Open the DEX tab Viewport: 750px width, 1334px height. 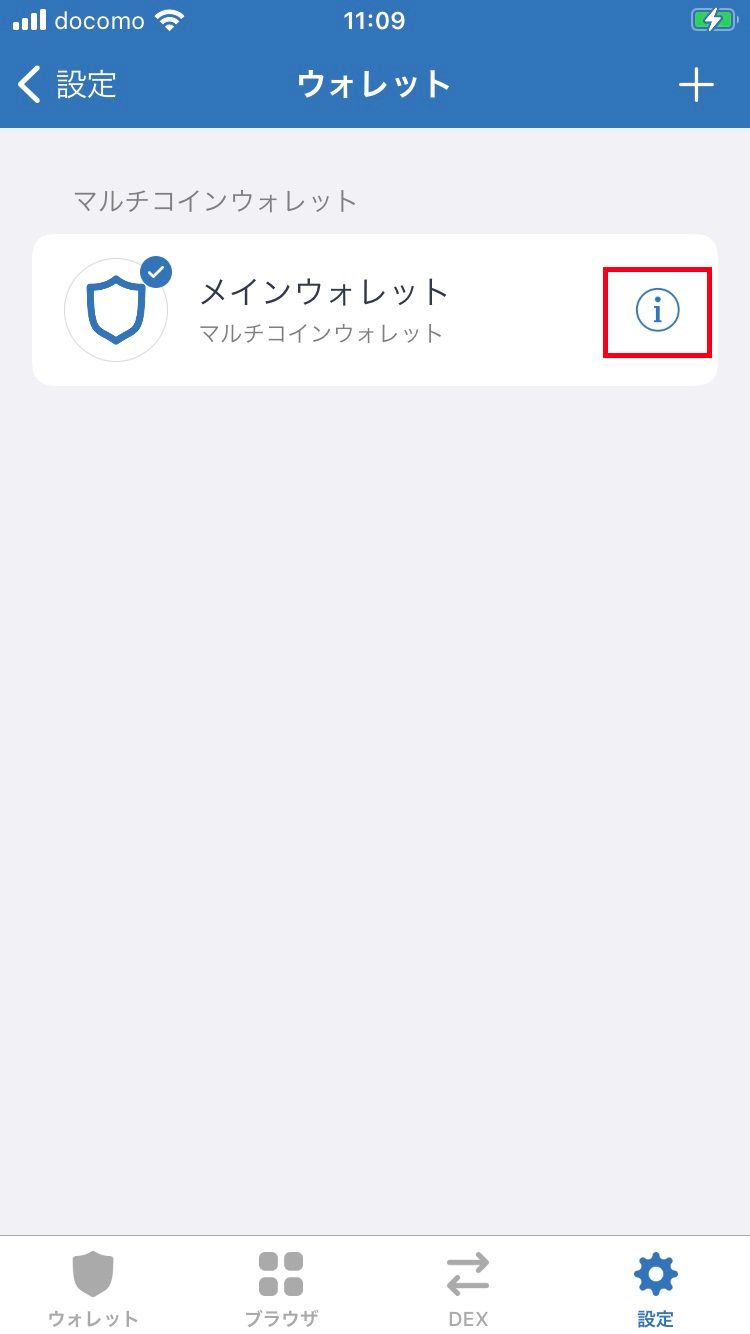coord(468,1288)
